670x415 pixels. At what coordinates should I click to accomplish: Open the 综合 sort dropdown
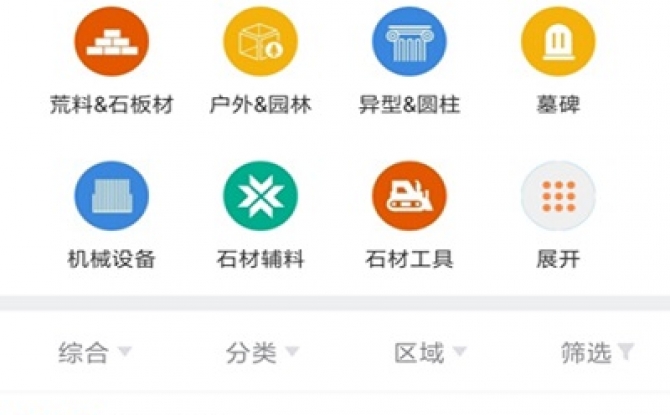95,352
